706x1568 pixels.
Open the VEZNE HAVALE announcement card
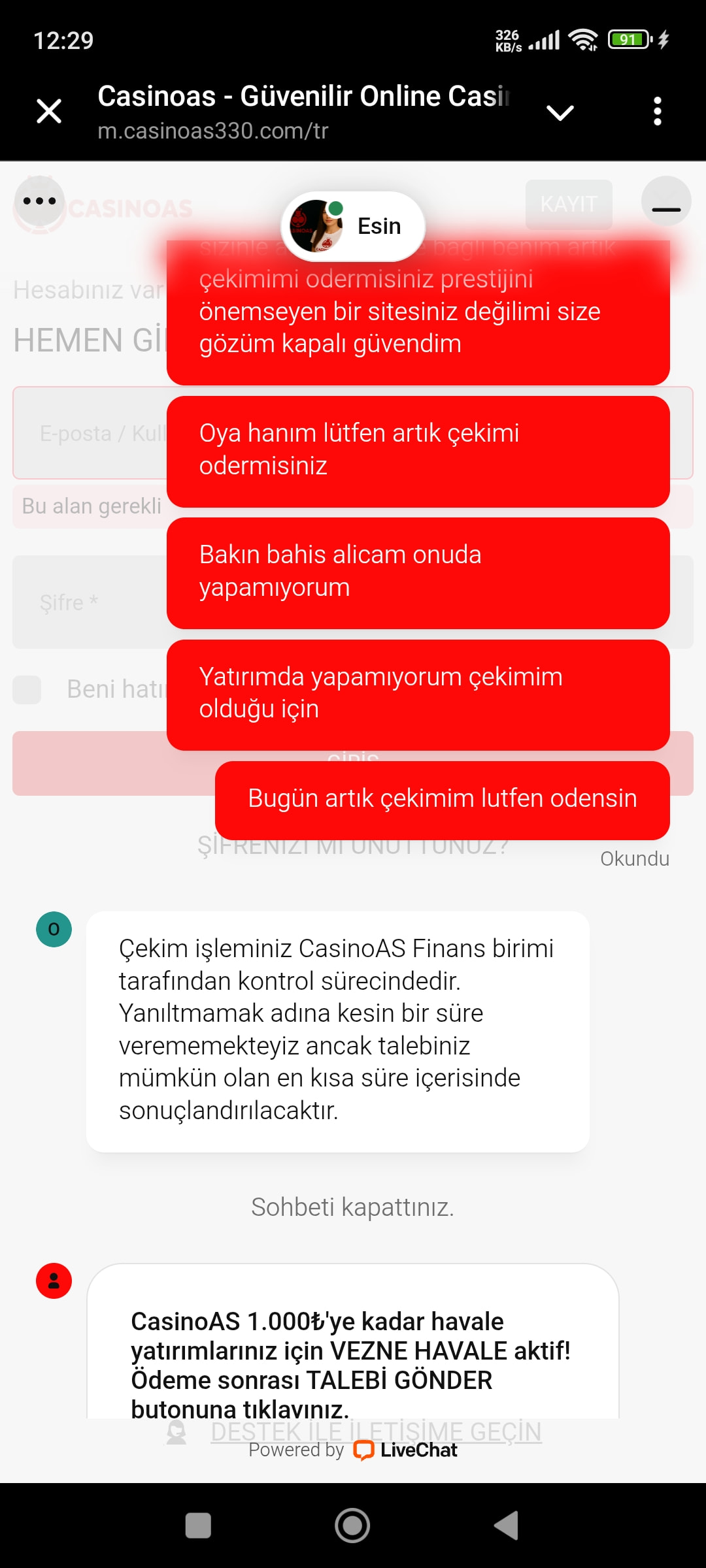pyautogui.click(x=353, y=1343)
